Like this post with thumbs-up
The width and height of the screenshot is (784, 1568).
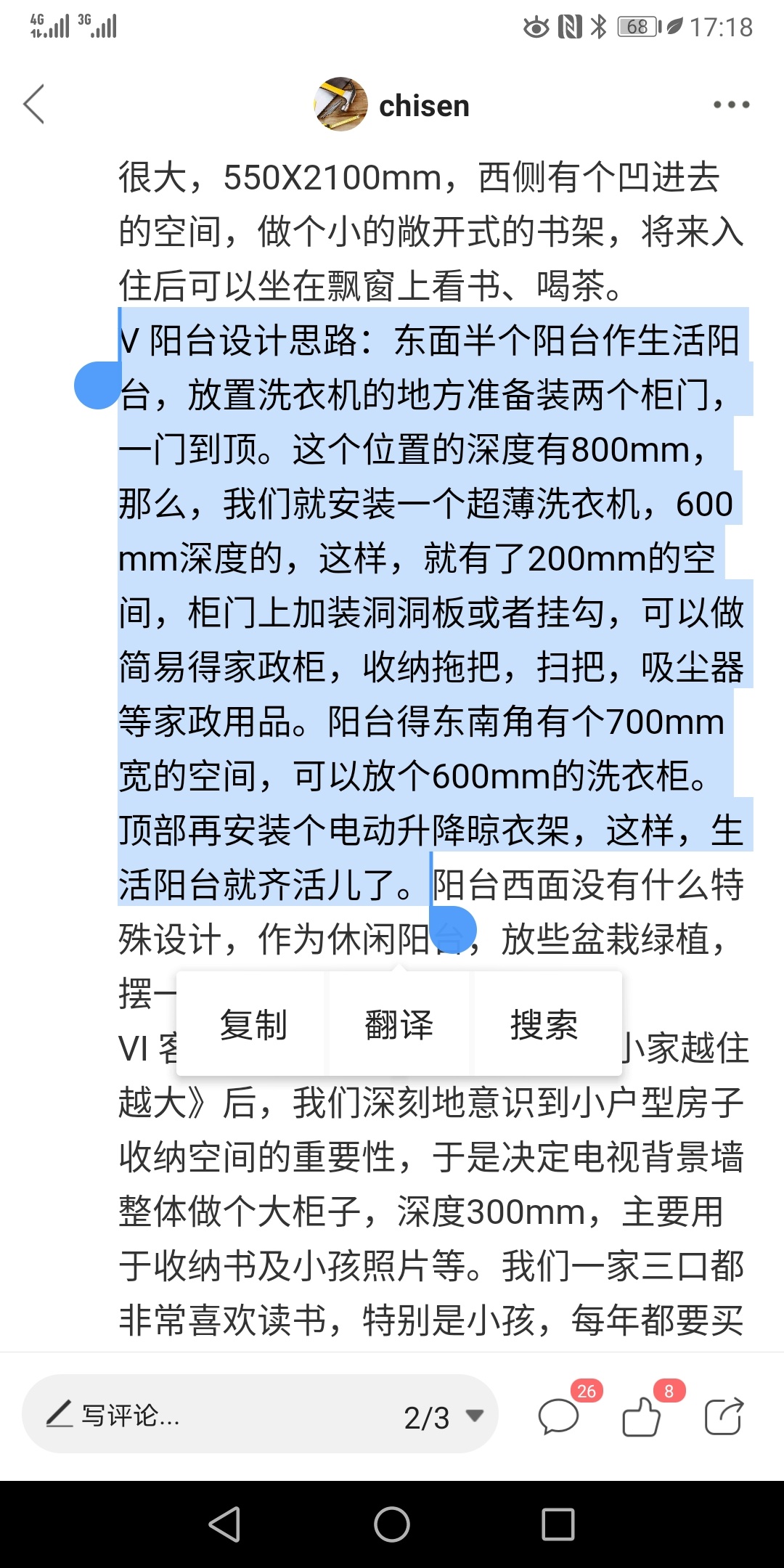642,1416
